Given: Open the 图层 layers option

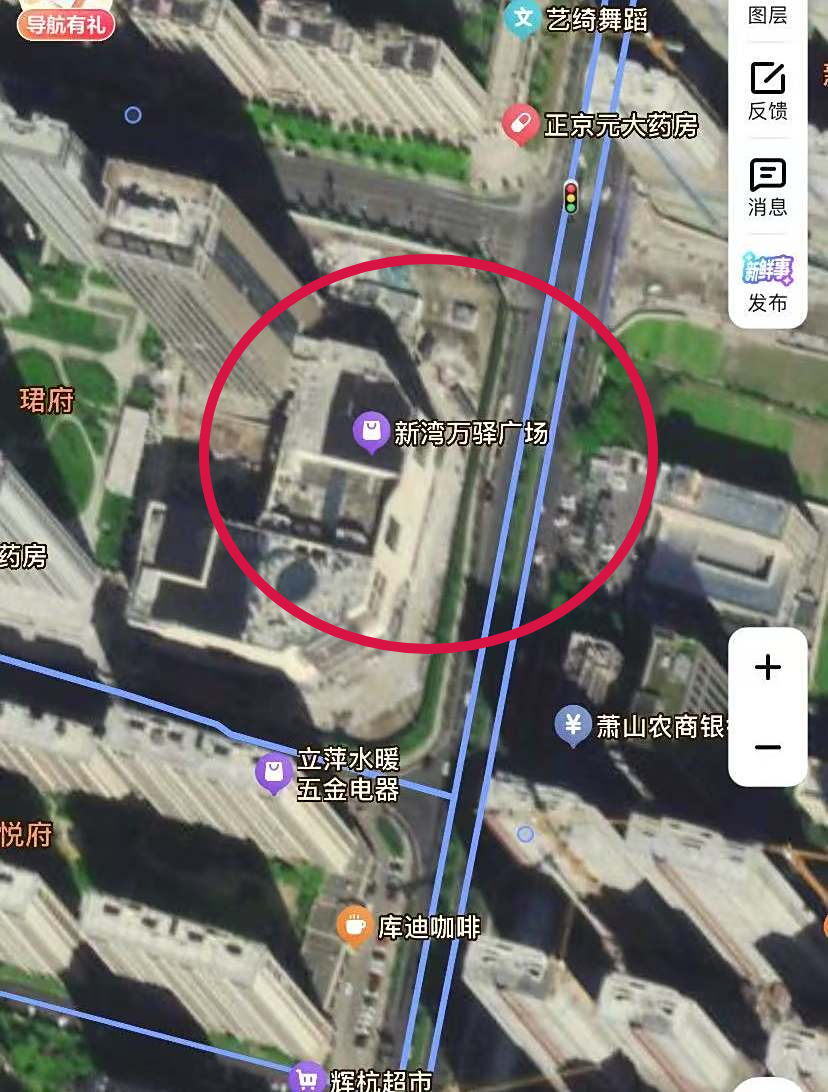Looking at the screenshot, I should [x=767, y=14].
